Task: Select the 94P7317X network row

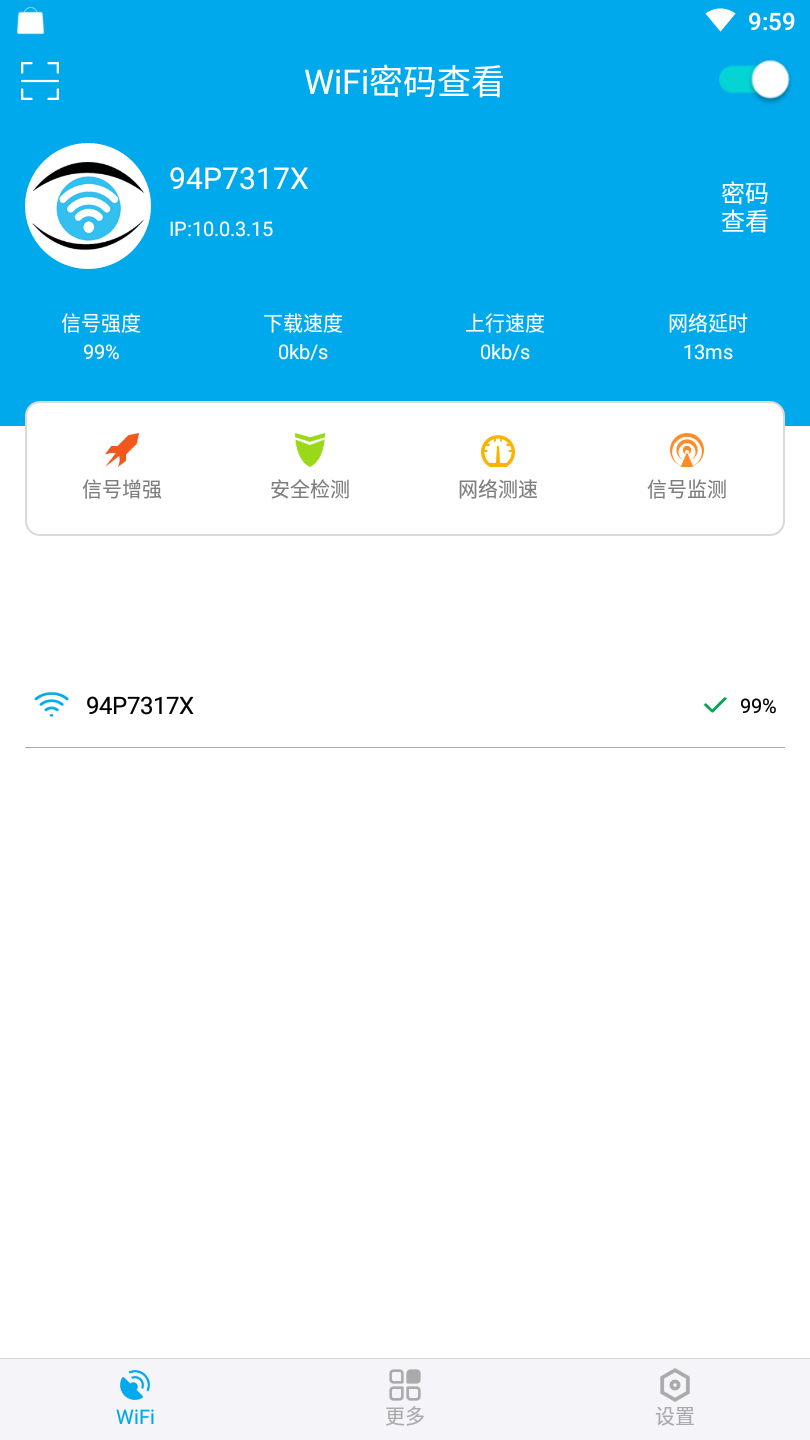Action: point(404,706)
